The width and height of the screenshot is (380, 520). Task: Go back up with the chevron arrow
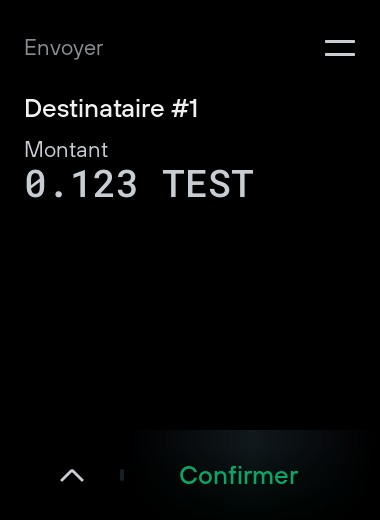pyautogui.click(x=72, y=475)
